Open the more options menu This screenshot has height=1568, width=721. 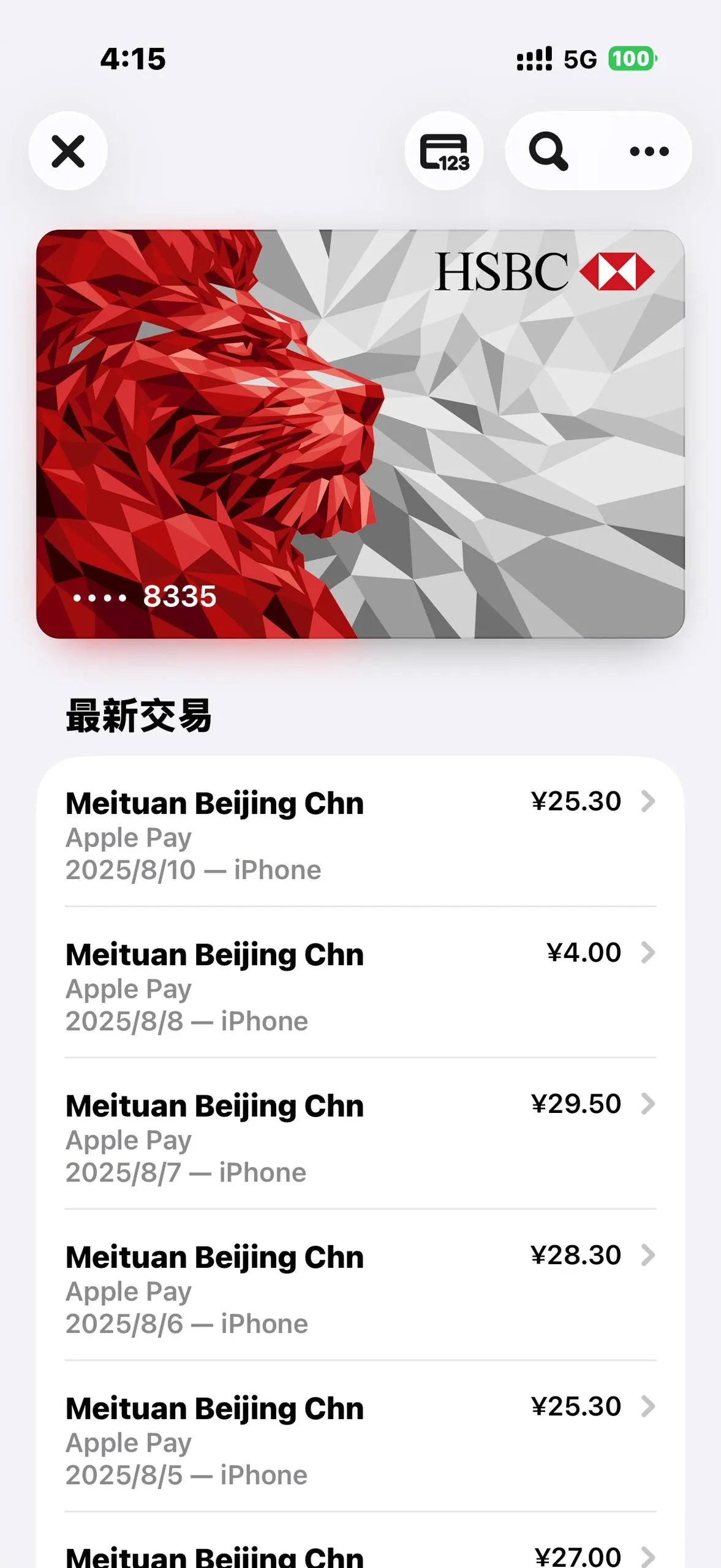(x=649, y=151)
